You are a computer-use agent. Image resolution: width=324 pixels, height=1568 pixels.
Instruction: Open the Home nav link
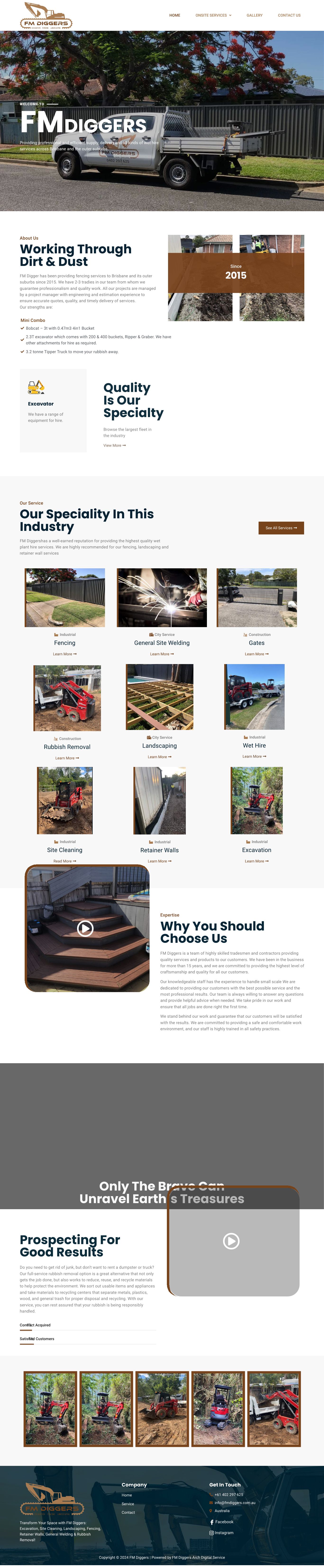pyautogui.click(x=175, y=15)
